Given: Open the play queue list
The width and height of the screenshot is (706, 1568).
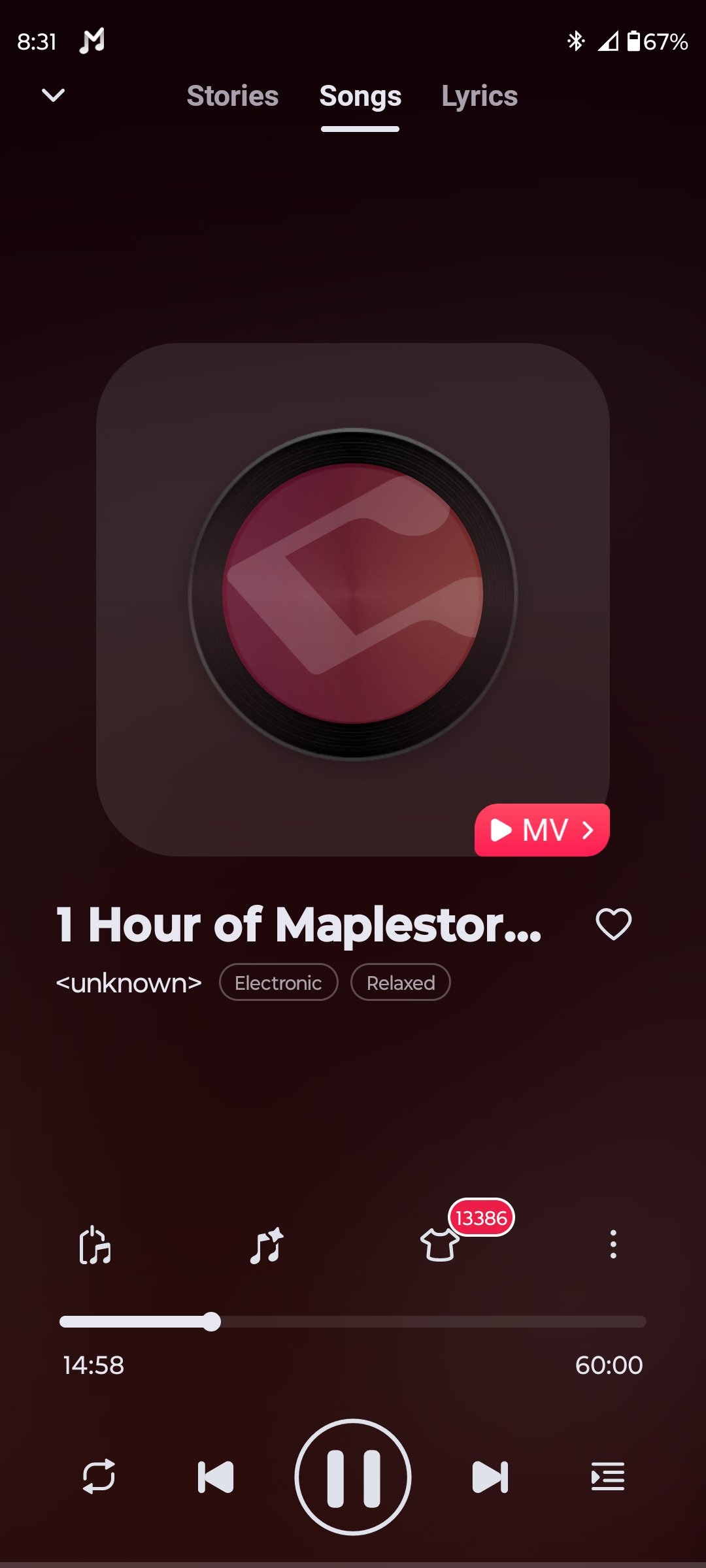Looking at the screenshot, I should click(x=607, y=1477).
